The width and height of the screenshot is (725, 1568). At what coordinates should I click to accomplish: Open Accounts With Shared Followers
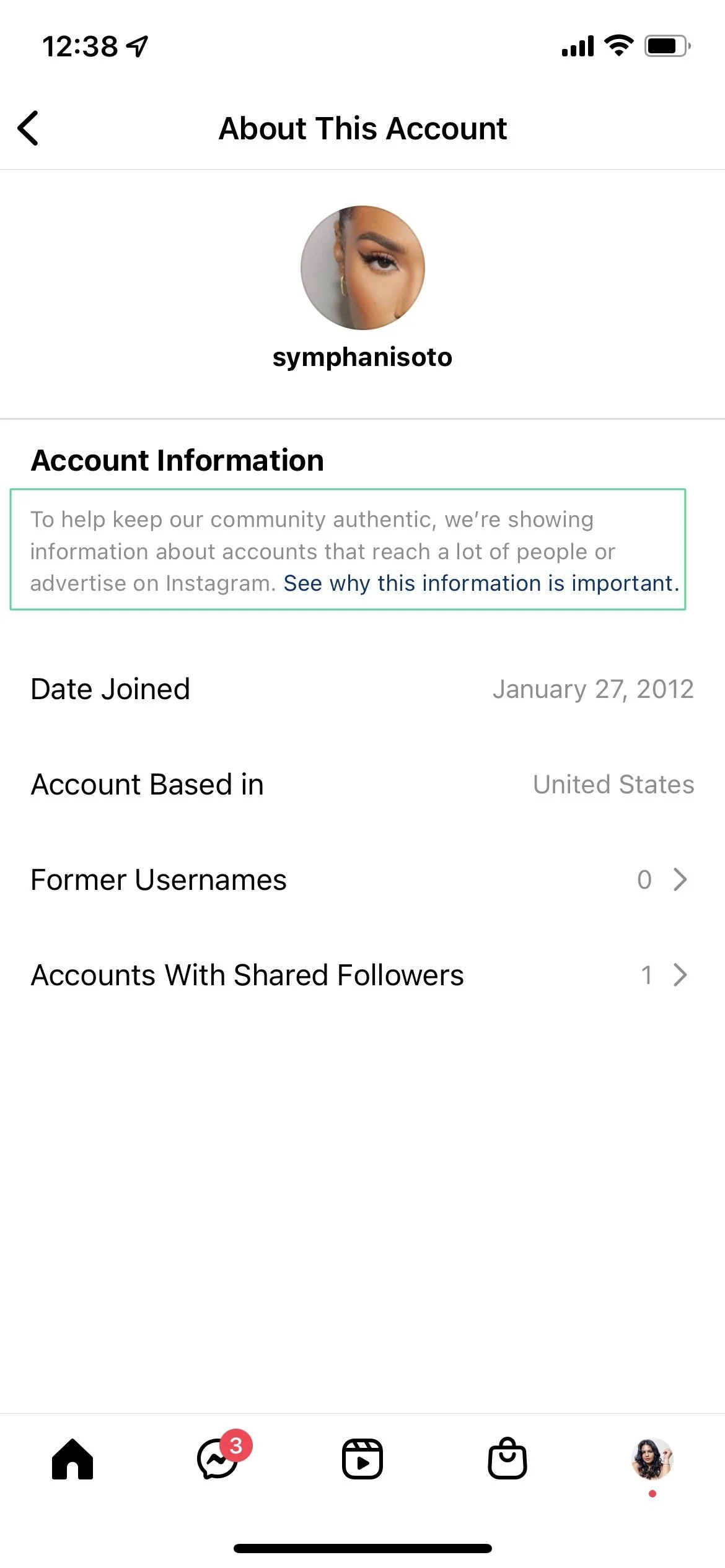pyautogui.click(x=362, y=975)
